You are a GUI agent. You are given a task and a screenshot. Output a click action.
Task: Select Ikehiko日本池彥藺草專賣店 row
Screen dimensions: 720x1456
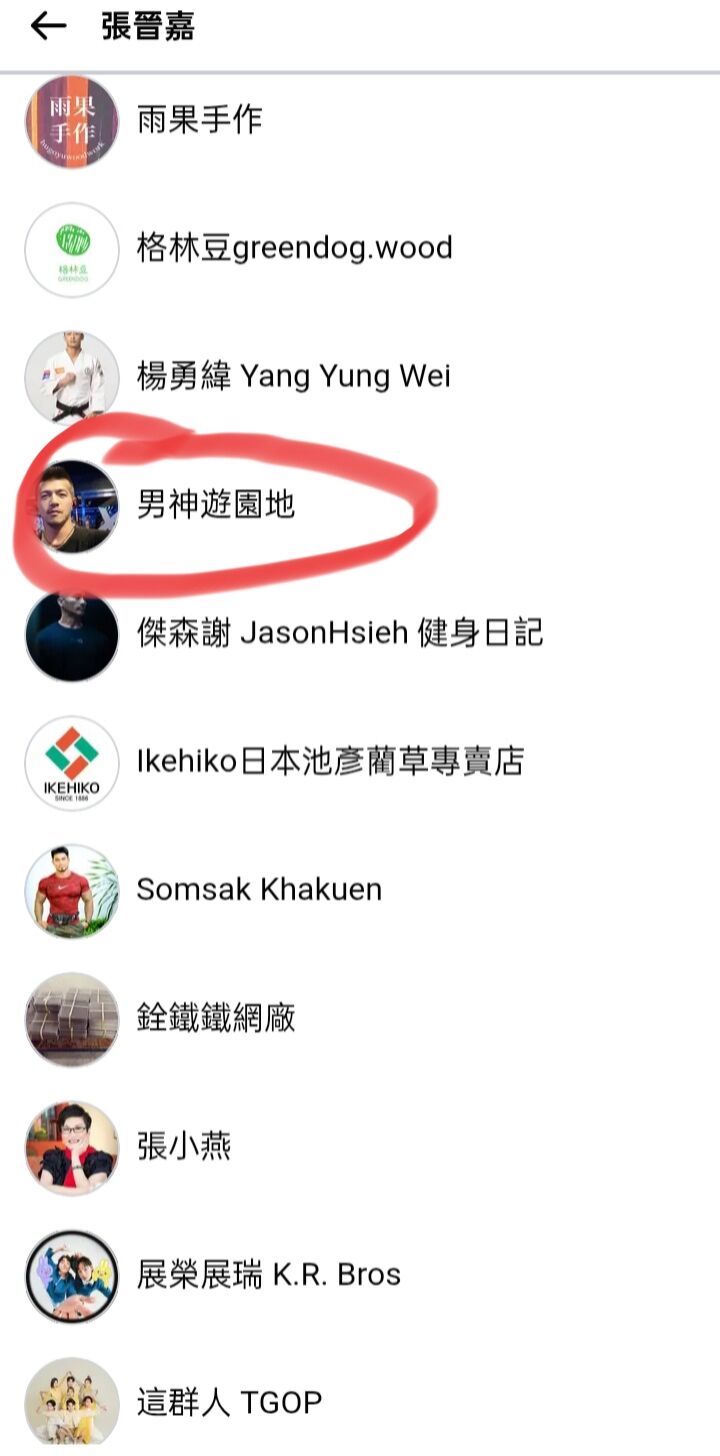(x=360, y=762)
